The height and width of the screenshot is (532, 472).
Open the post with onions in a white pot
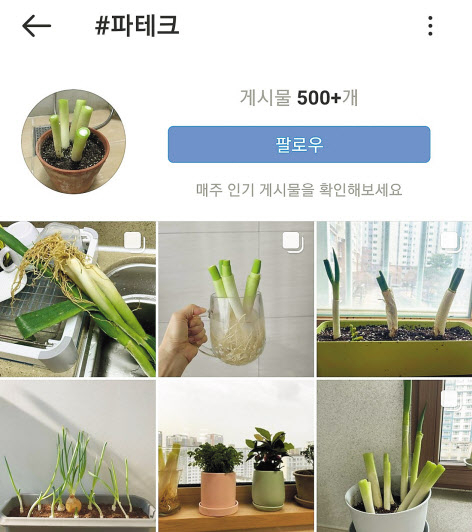pos(395,456)
